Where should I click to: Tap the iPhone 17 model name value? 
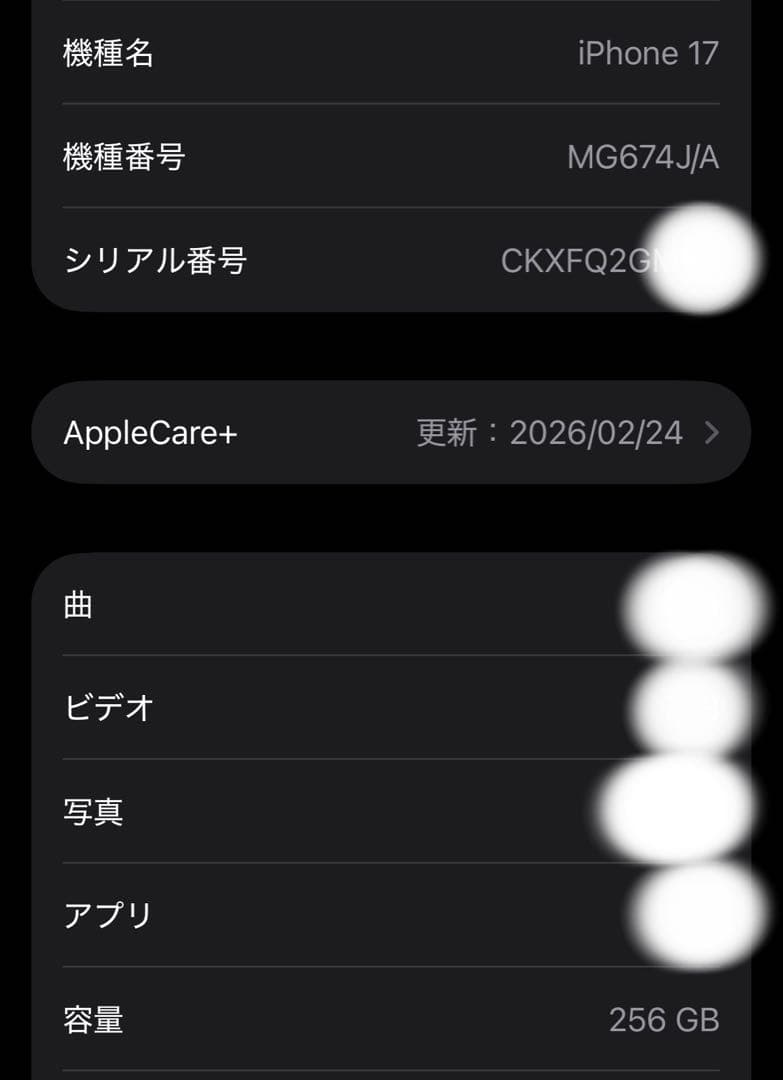point(649,54)
